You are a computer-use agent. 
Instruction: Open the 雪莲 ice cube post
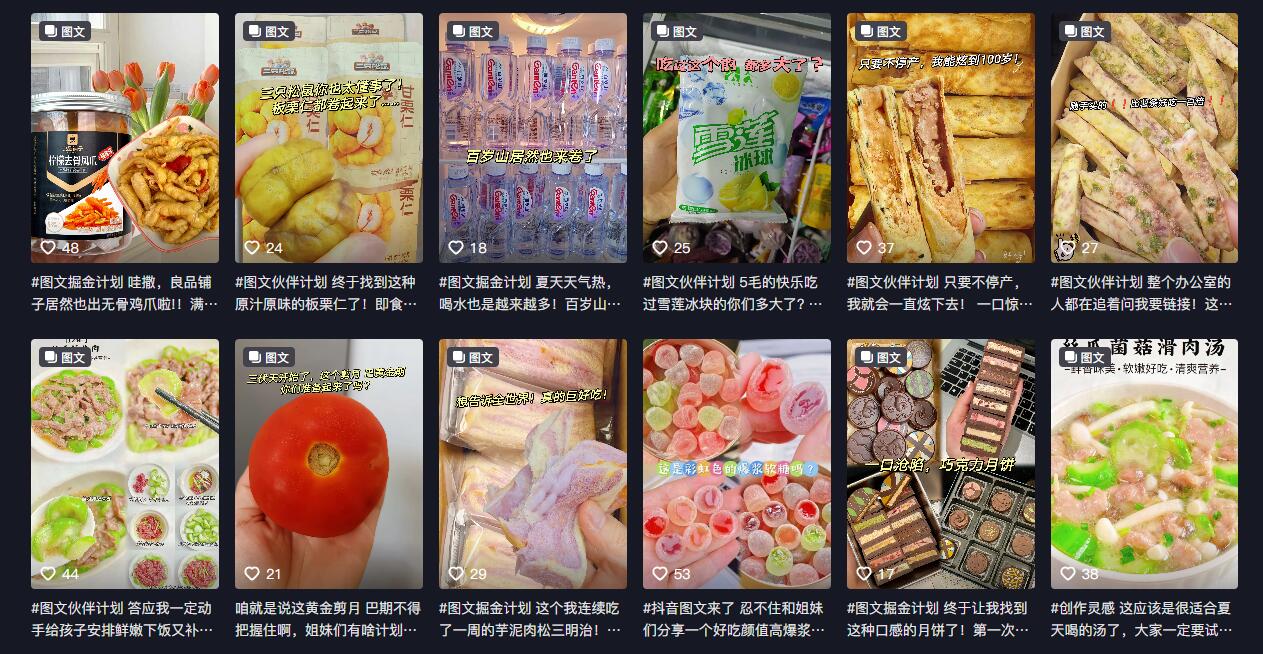737,137
